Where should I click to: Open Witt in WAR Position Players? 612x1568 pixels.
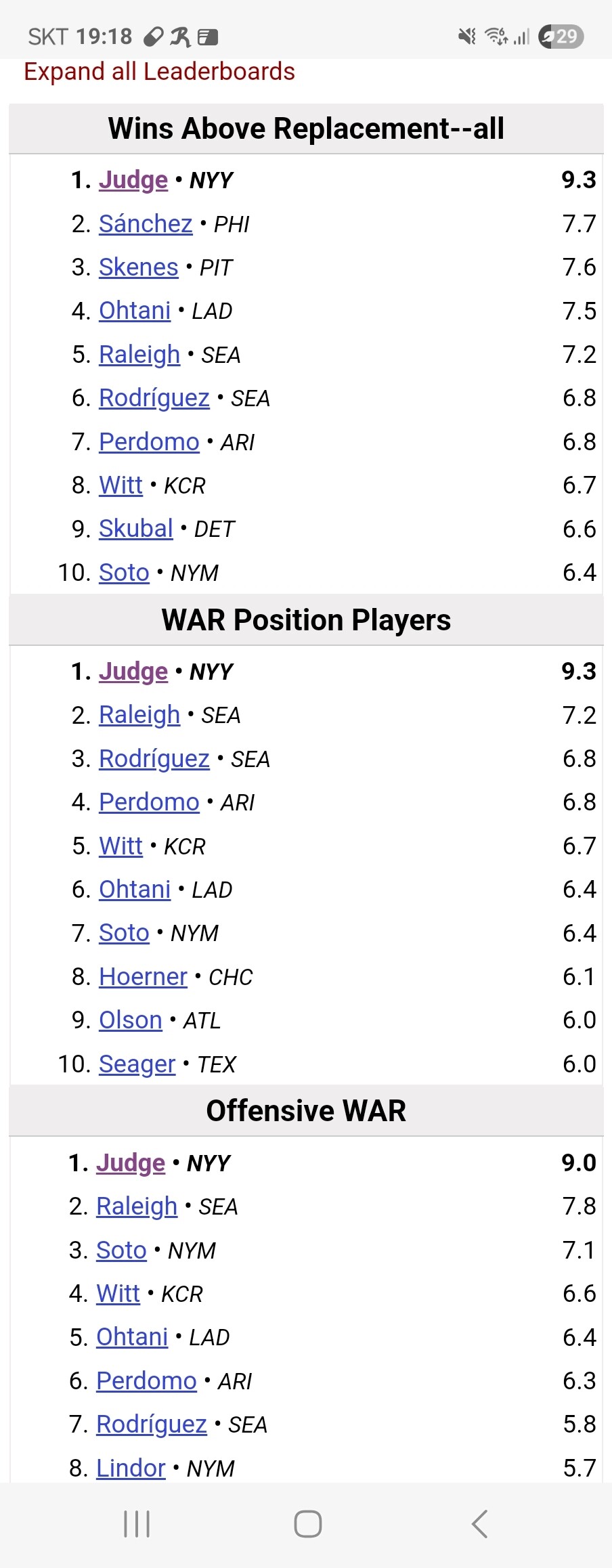[x=121, y=846]
